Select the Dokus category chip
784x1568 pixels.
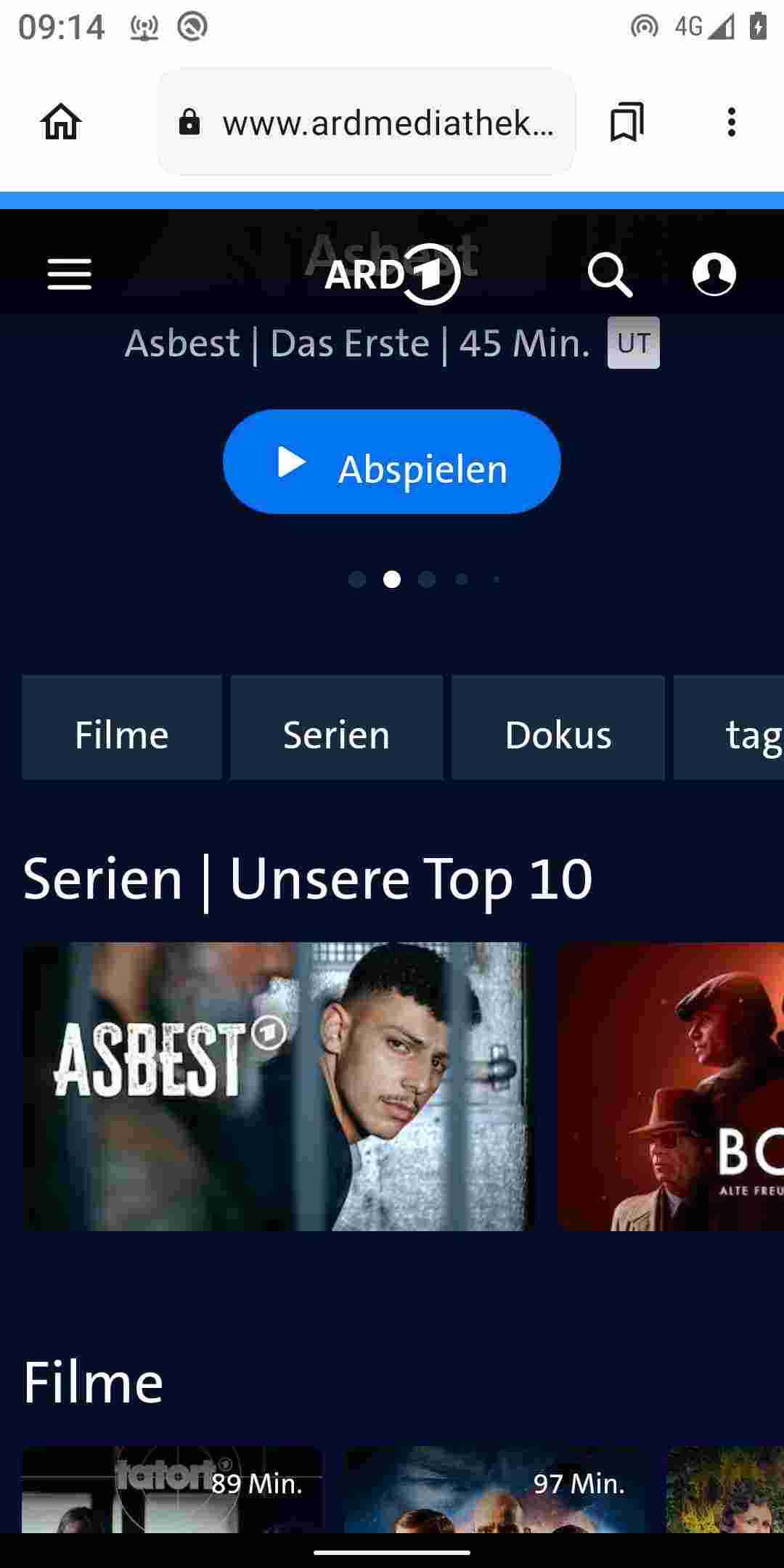tap(558, 727)
